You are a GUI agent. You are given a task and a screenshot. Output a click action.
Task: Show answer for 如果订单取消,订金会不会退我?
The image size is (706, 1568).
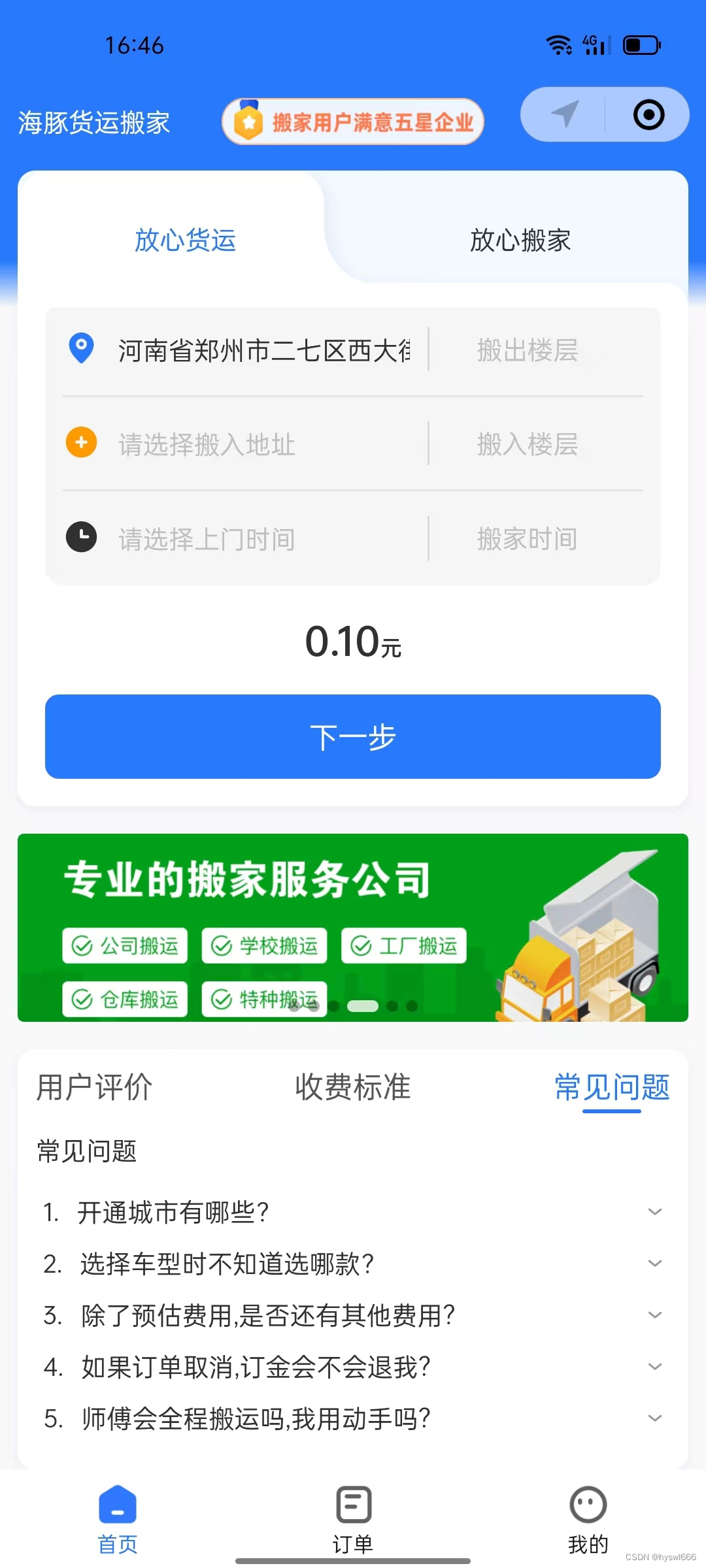click(353, 1367)
